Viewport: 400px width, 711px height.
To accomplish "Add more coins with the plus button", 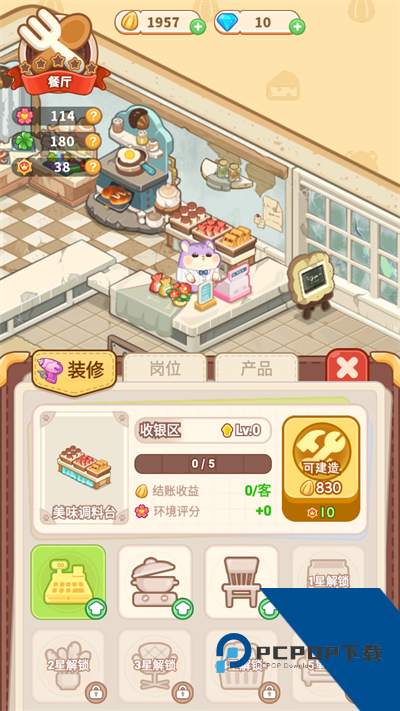I will (197, 27).
